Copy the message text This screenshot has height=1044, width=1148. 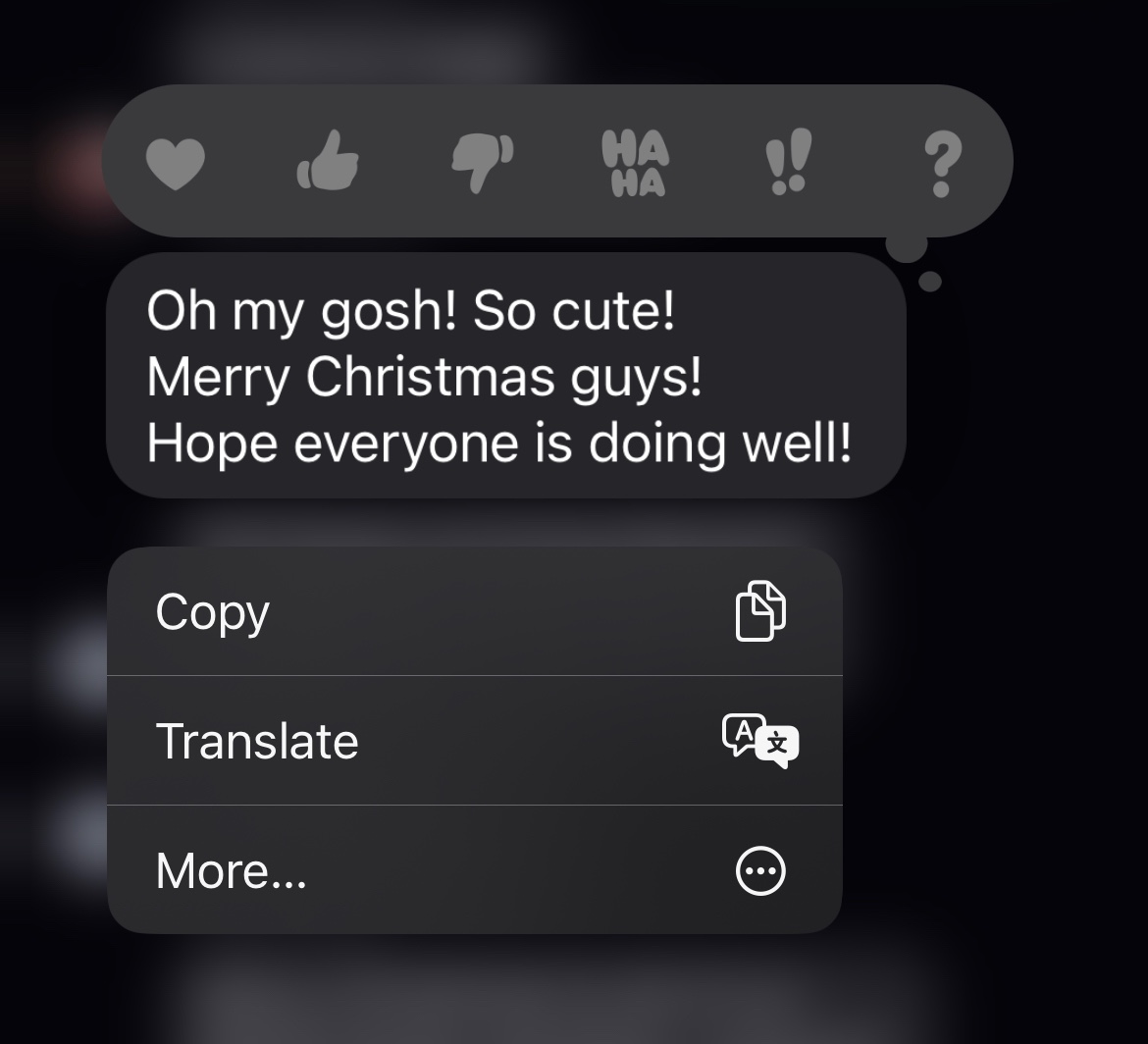[x=474, y=612]
